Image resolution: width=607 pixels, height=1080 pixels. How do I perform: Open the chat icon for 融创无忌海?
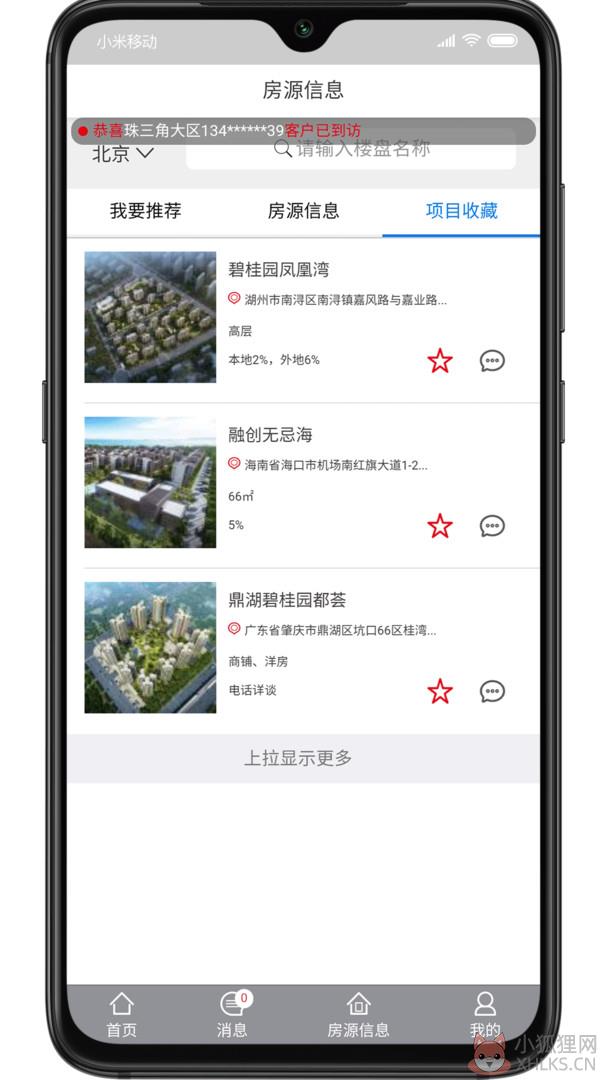[x=492, y=526]
